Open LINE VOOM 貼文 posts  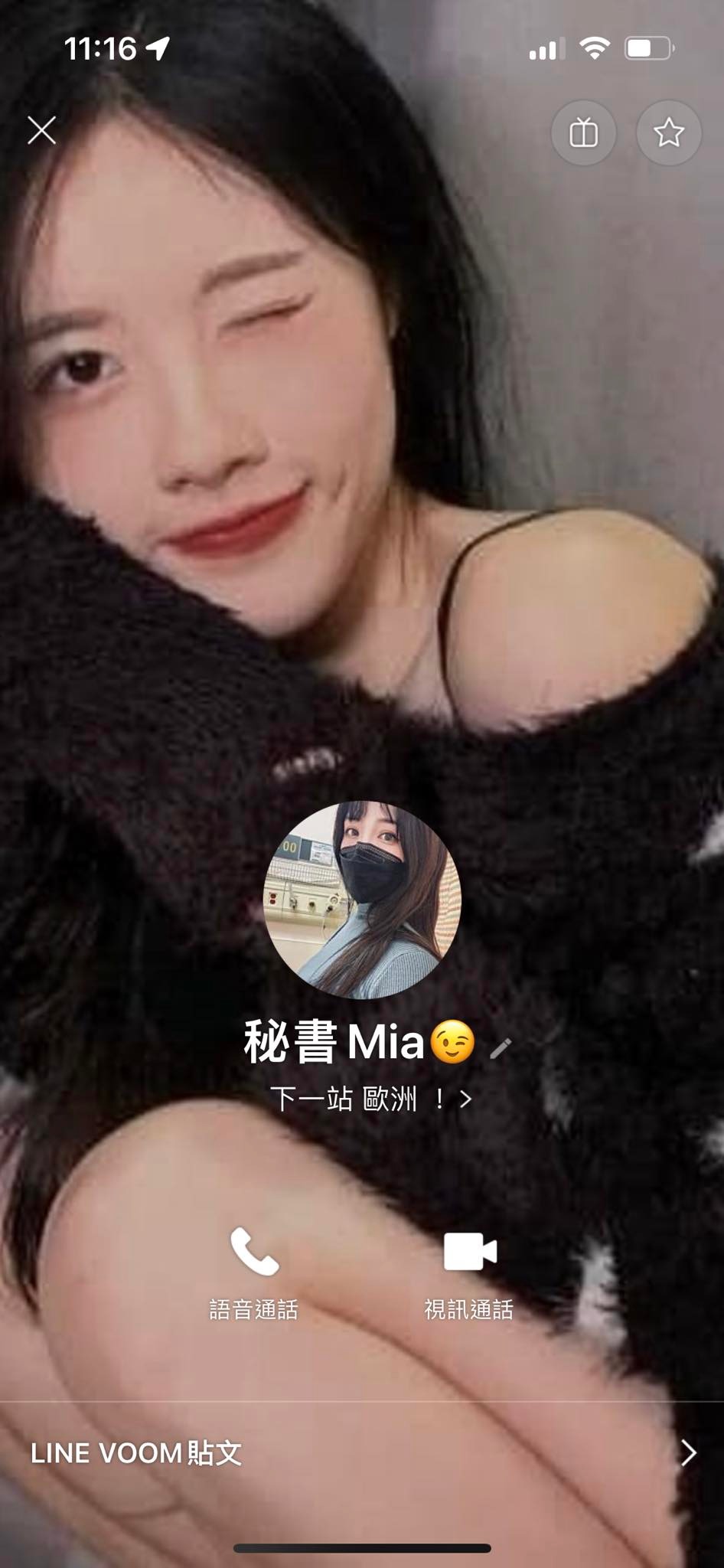[x=362, y=1453]
